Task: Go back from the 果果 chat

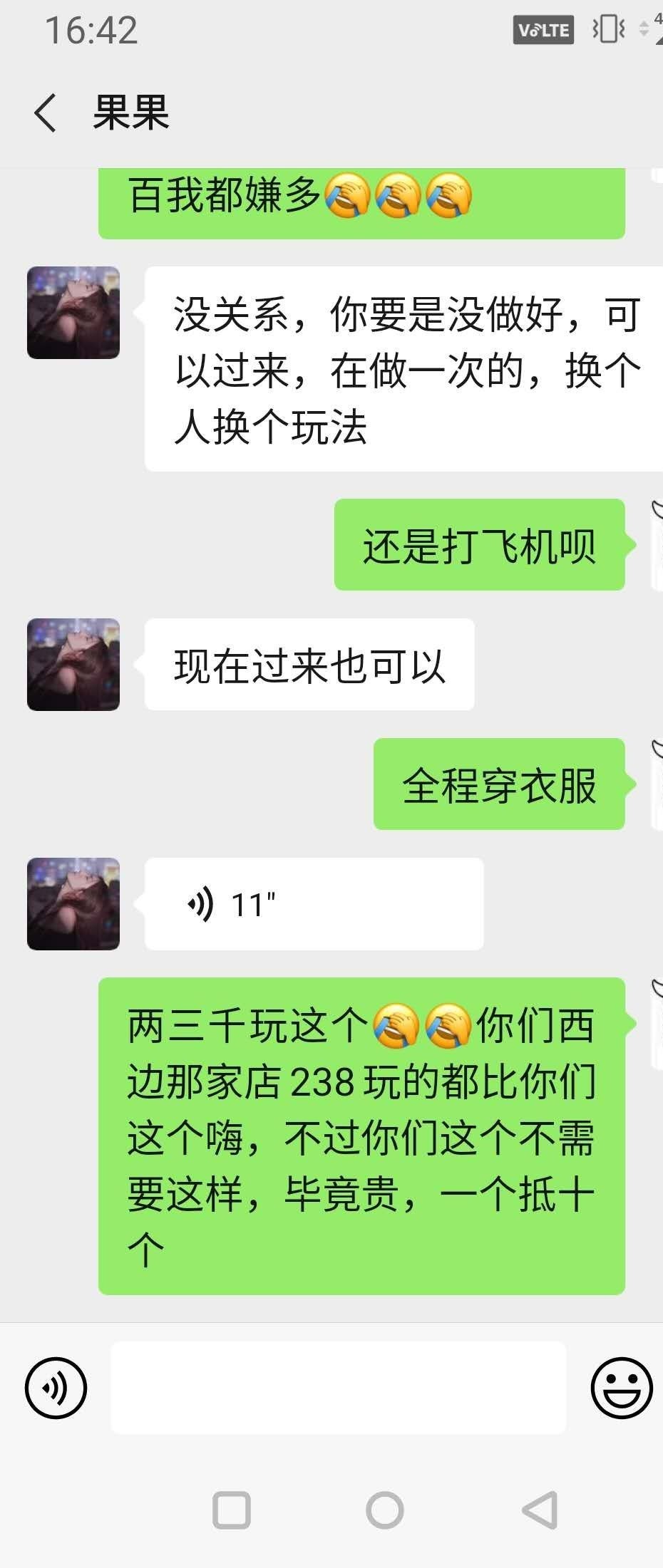Action: 45,113
